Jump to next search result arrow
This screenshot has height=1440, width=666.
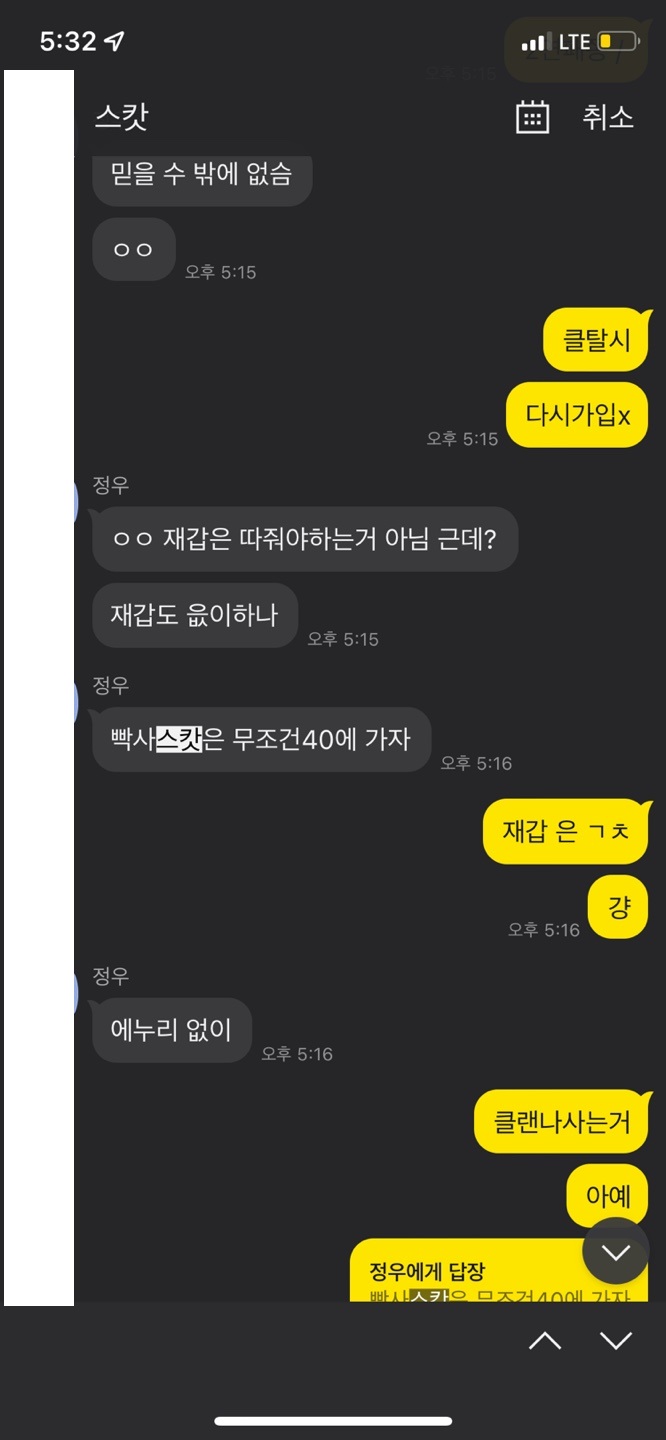click(616, 1341)
